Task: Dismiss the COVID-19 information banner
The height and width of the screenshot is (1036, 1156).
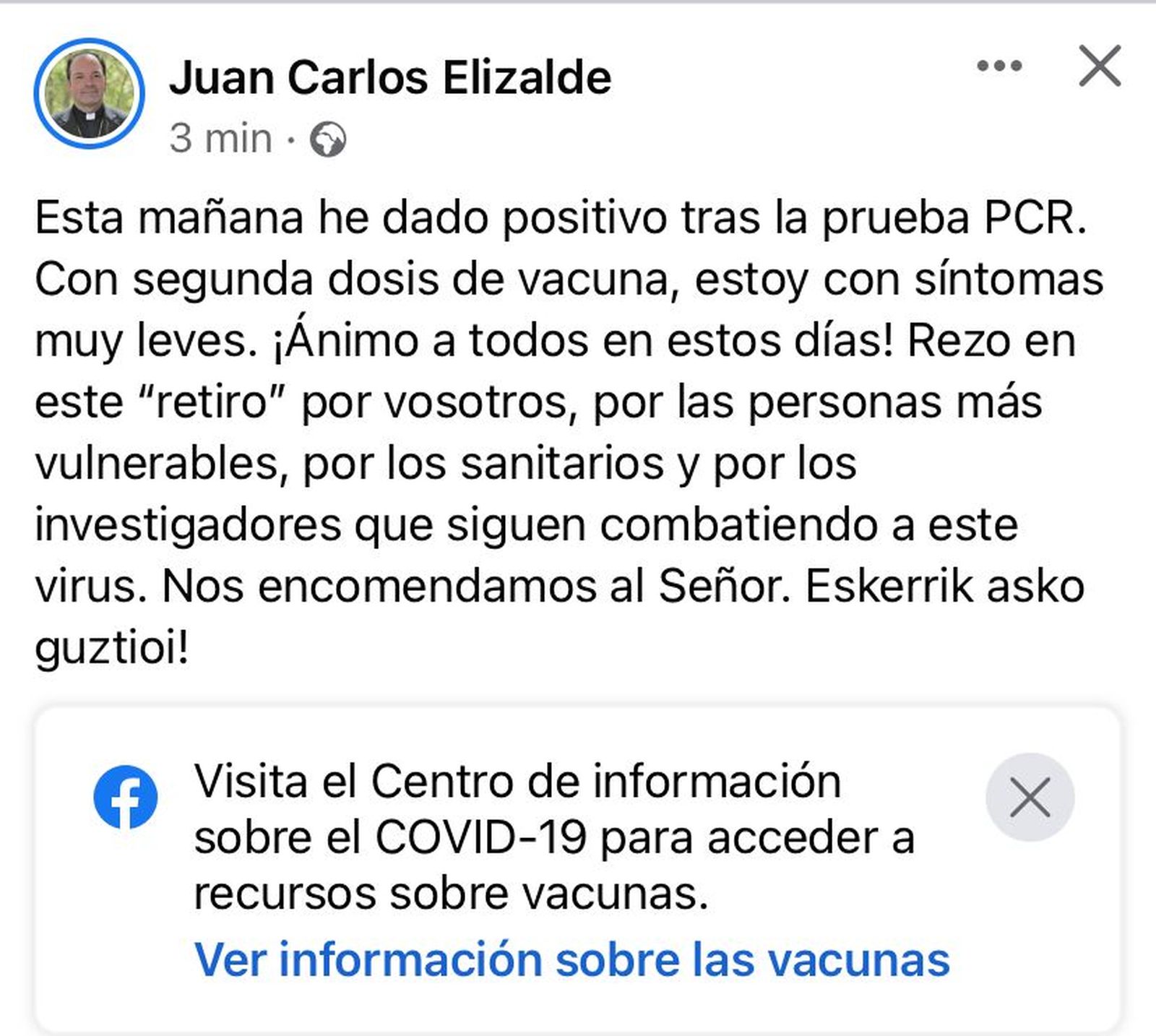Action: pyautogui.click(x=1030, y=798)
